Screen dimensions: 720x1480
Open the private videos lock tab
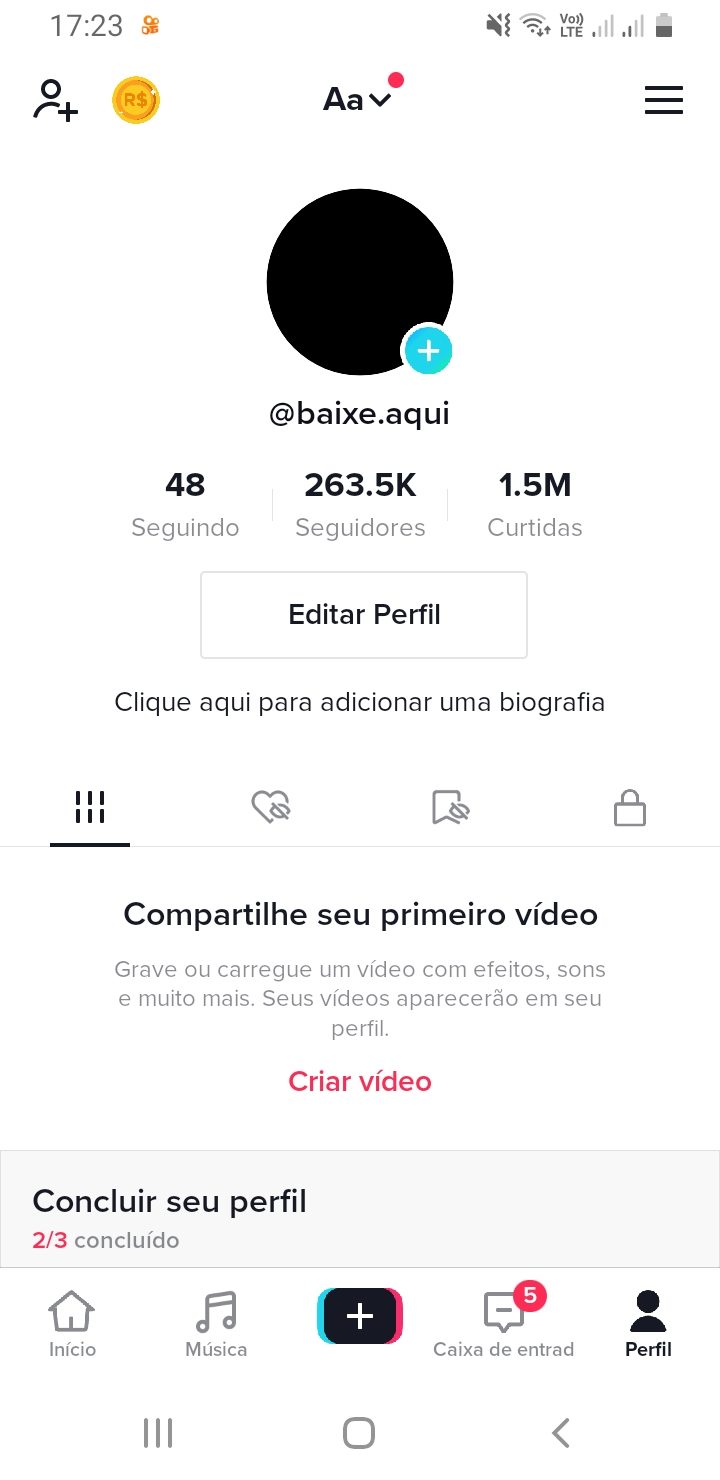click(630, 807)
